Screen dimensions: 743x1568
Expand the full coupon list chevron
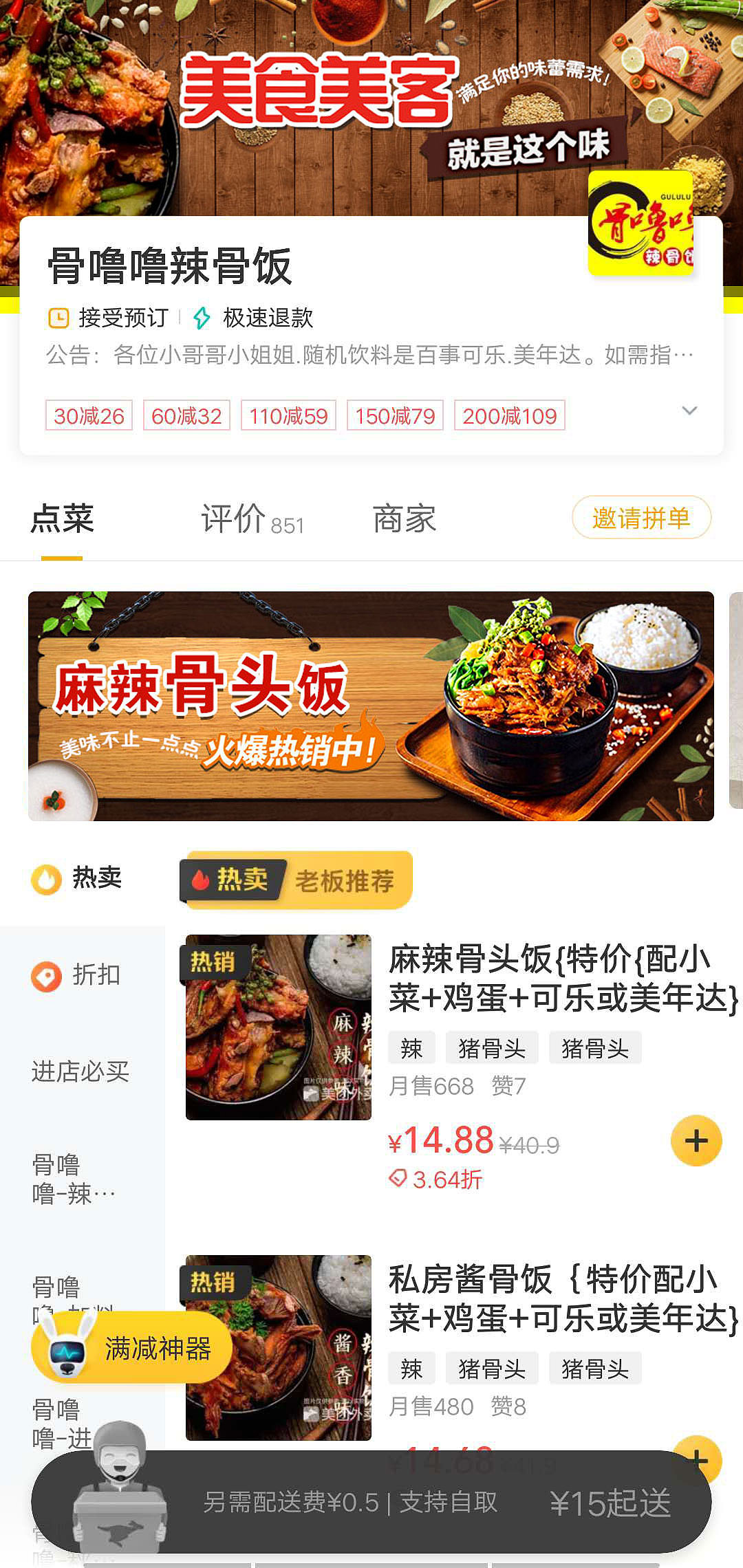(688, 411)
